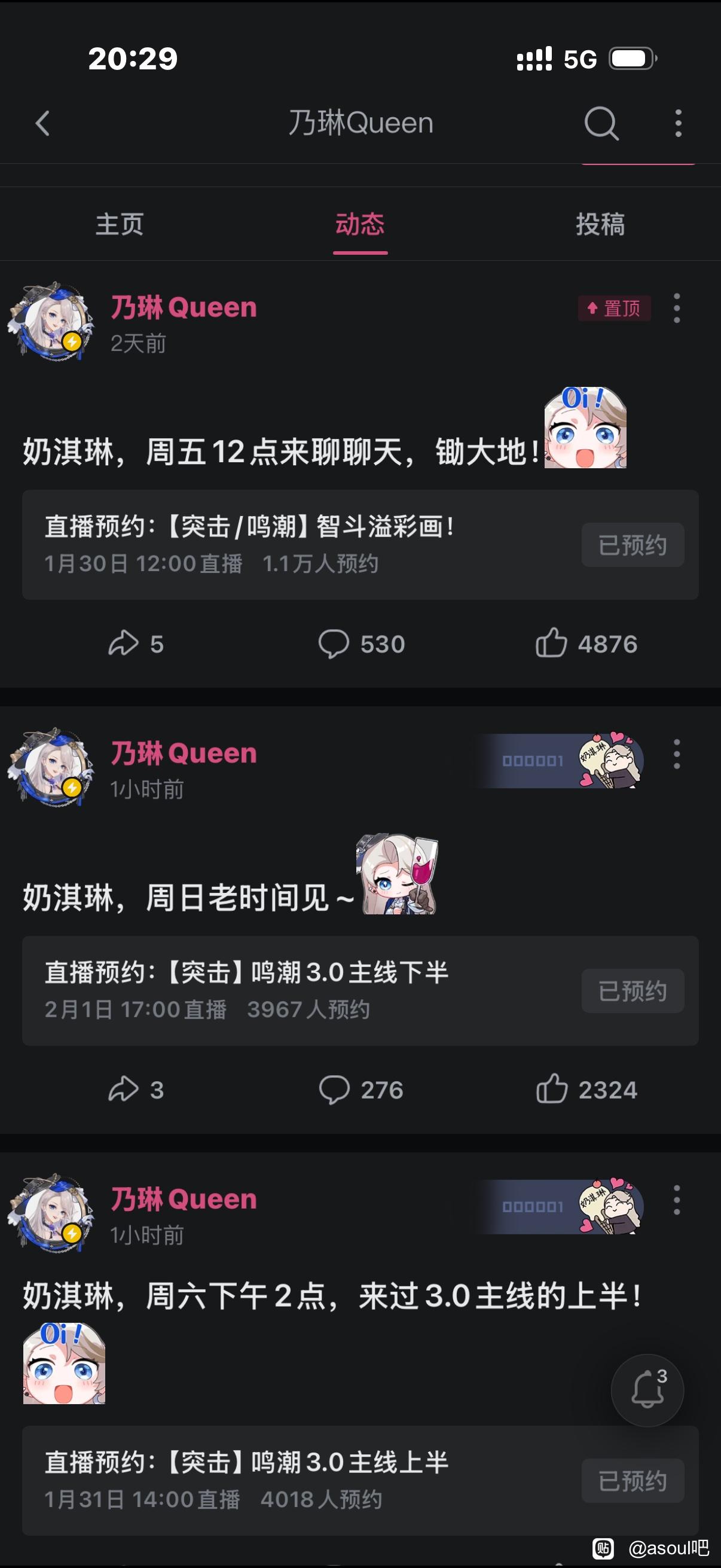Open comments on the pinned post
721x1568 pixels.
[362, 644]
